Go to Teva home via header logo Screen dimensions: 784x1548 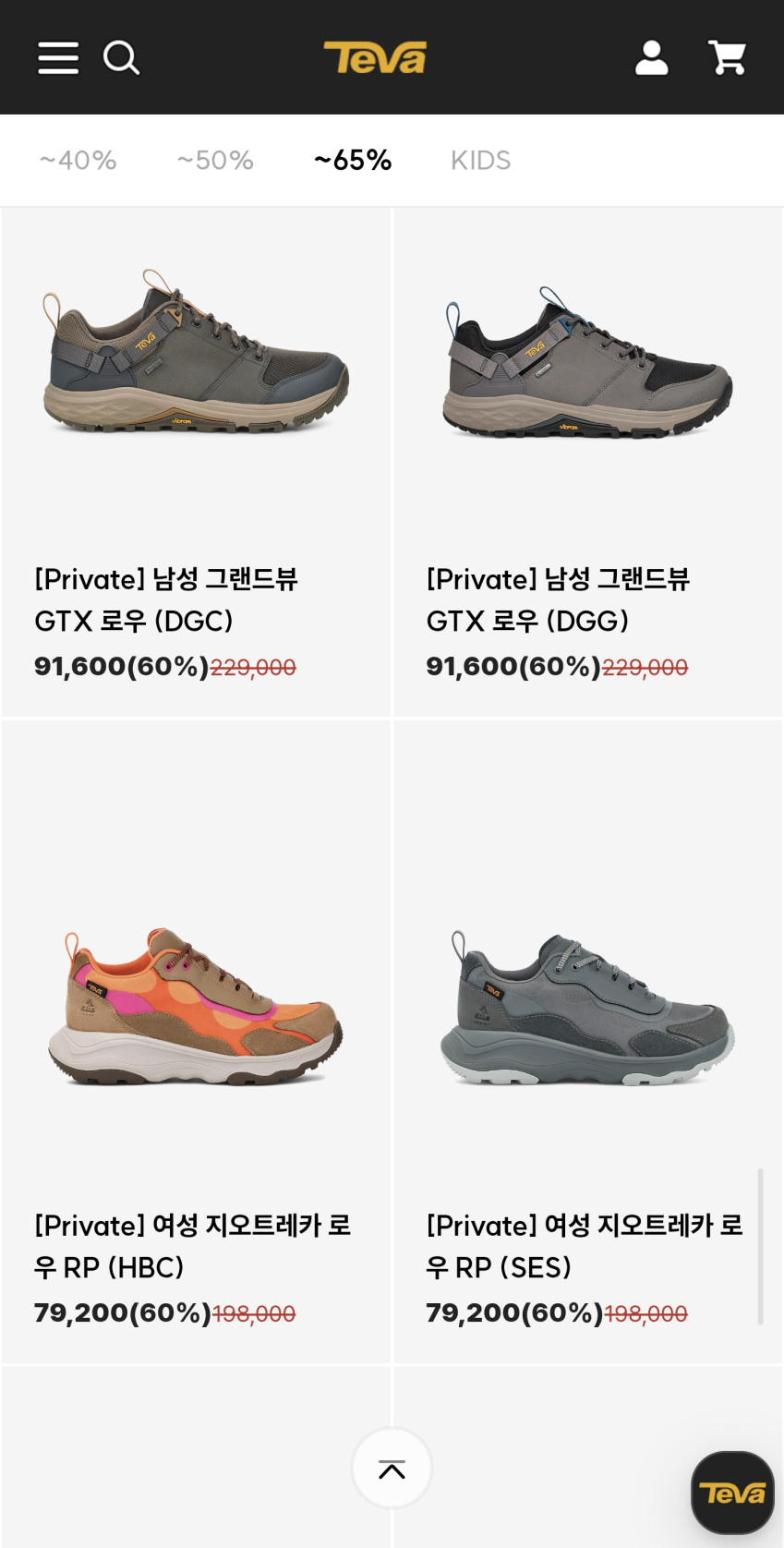click(375, 57)
